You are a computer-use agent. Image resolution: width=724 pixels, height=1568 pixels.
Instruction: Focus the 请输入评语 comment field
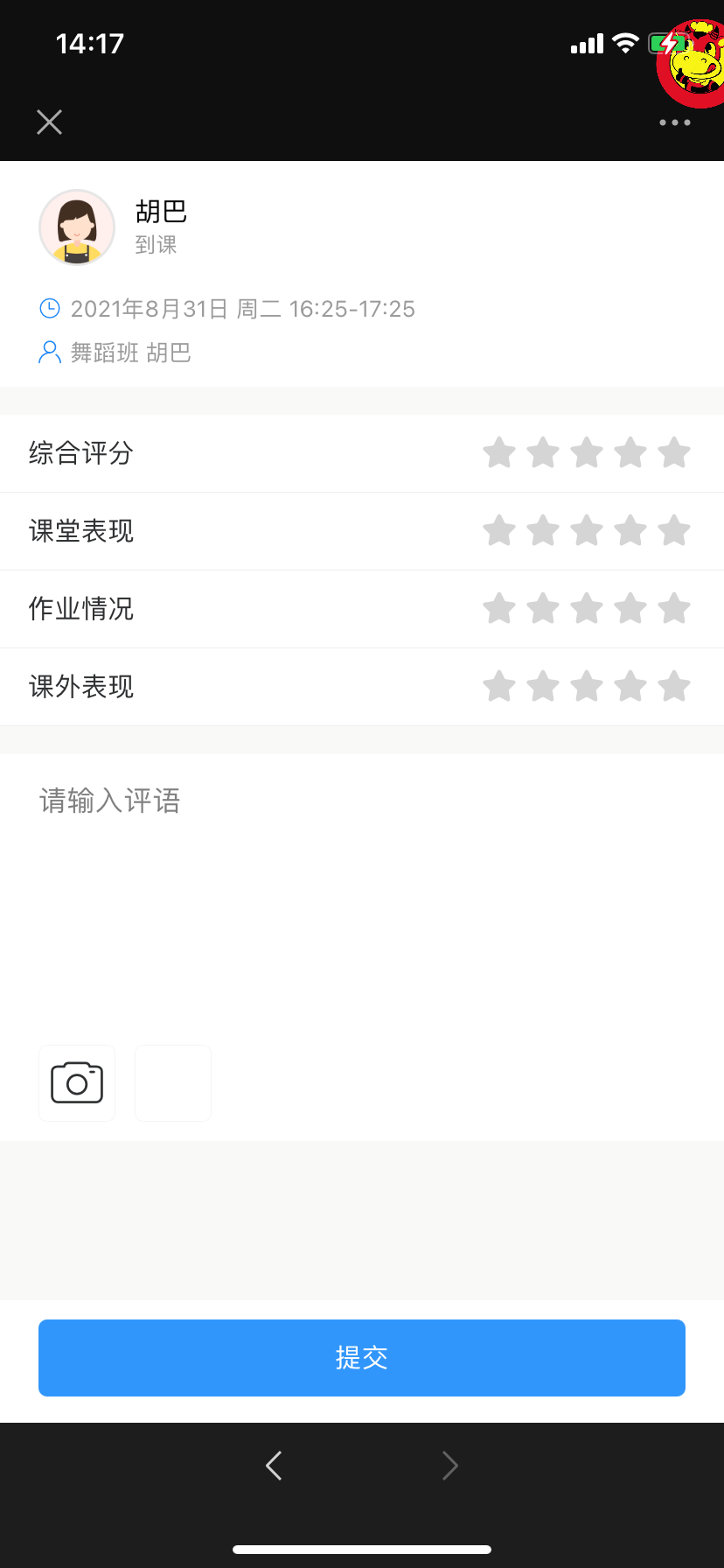click(362, 892)
